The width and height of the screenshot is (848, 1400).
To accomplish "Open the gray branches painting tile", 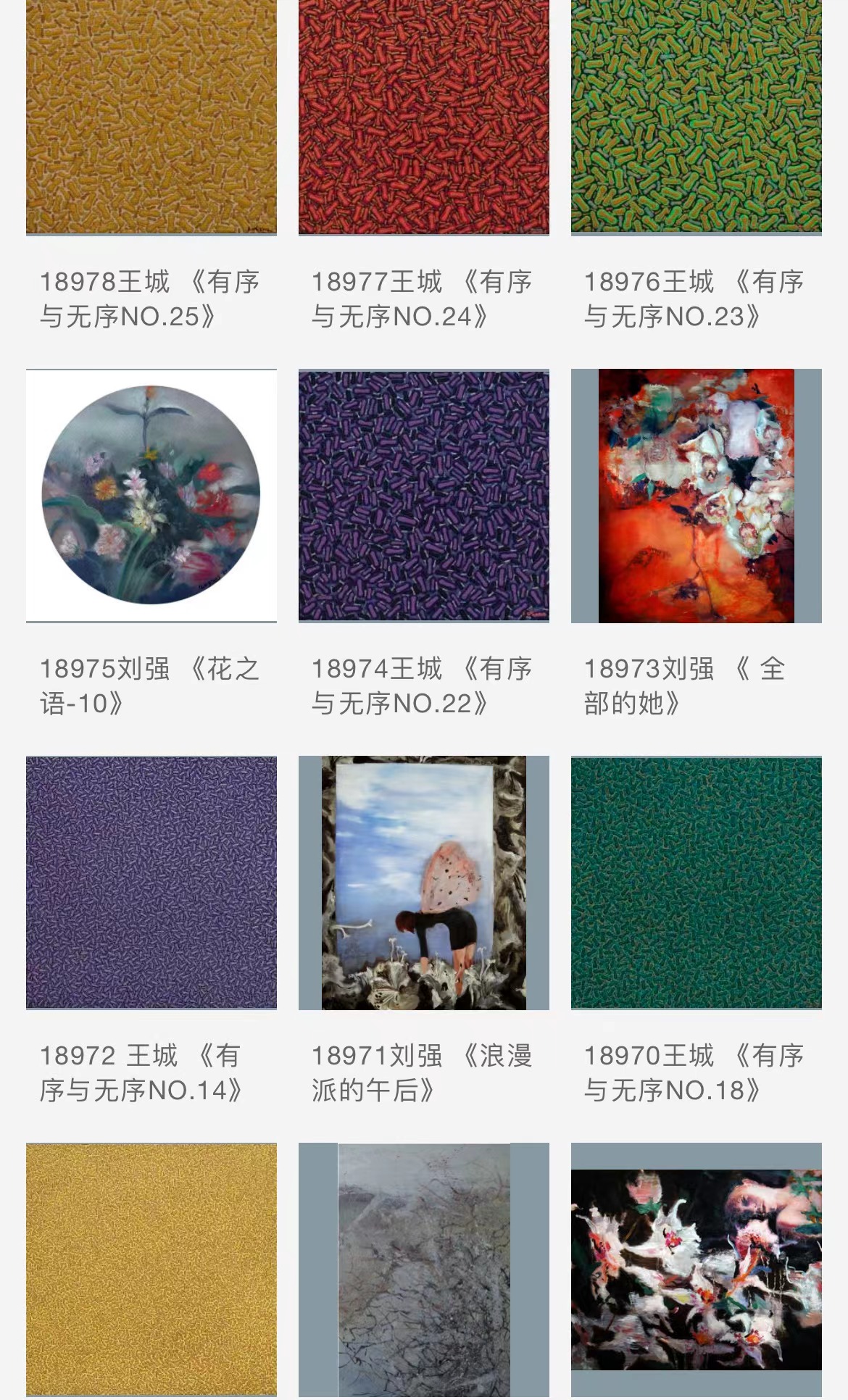I will click(423, 1270).
